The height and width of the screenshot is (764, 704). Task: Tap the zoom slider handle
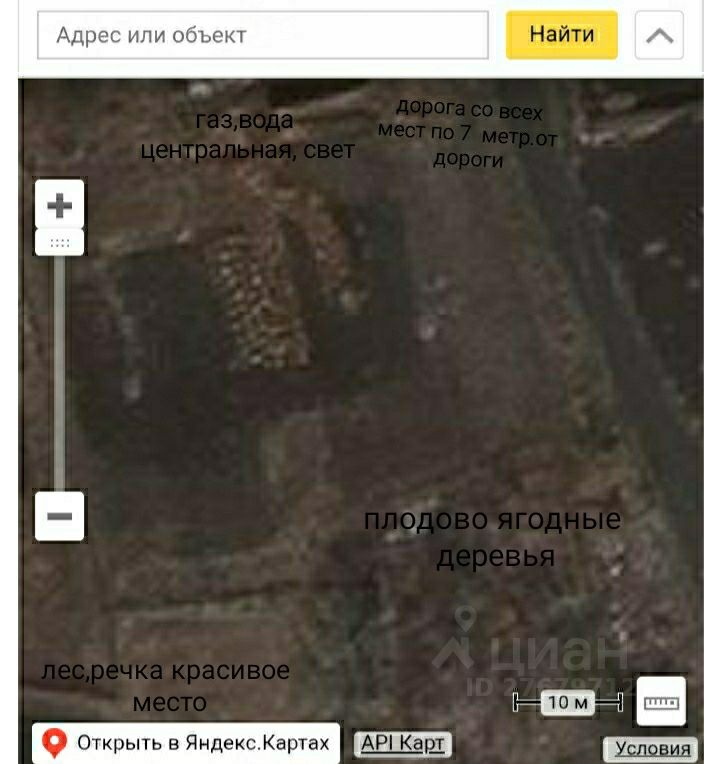click(x=60, y=242)
